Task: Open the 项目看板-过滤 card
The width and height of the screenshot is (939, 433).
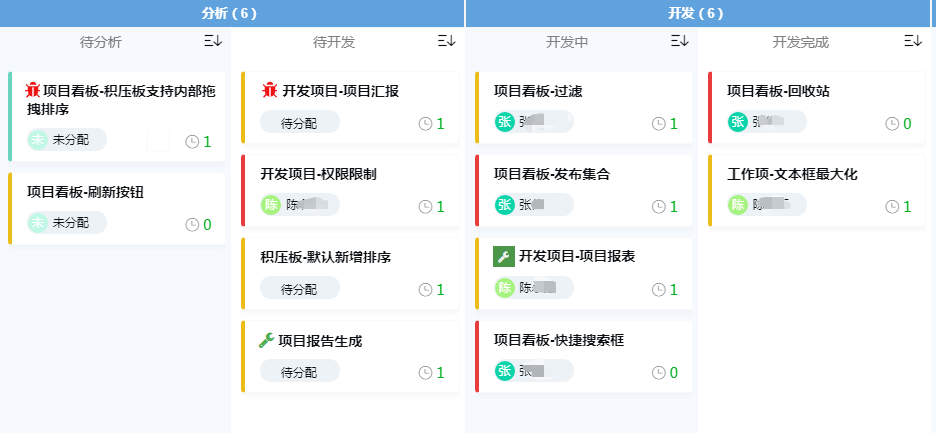Action: click(x=584, y=108)
